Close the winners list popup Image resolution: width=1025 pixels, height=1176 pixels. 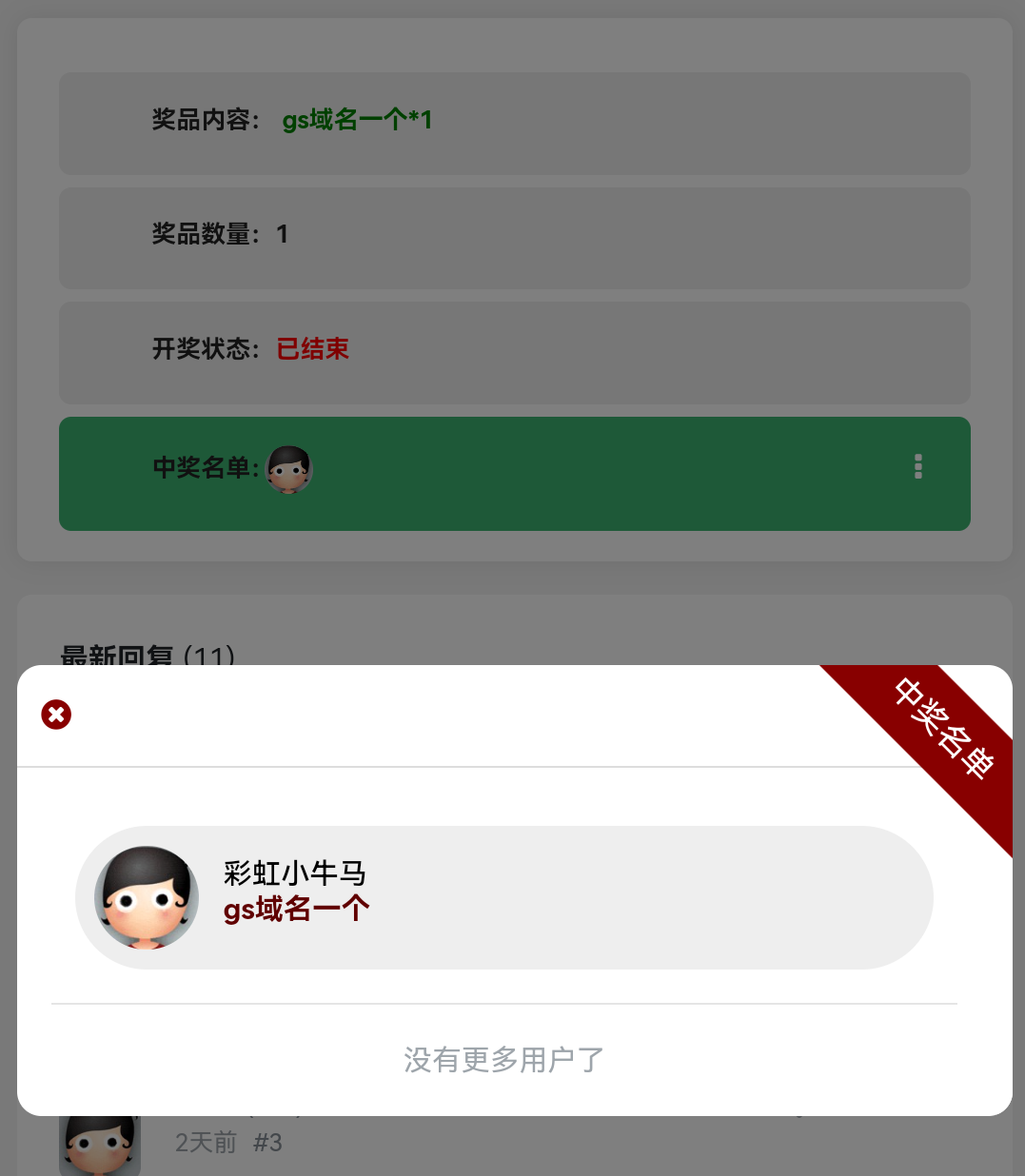(x=56, y=715)
